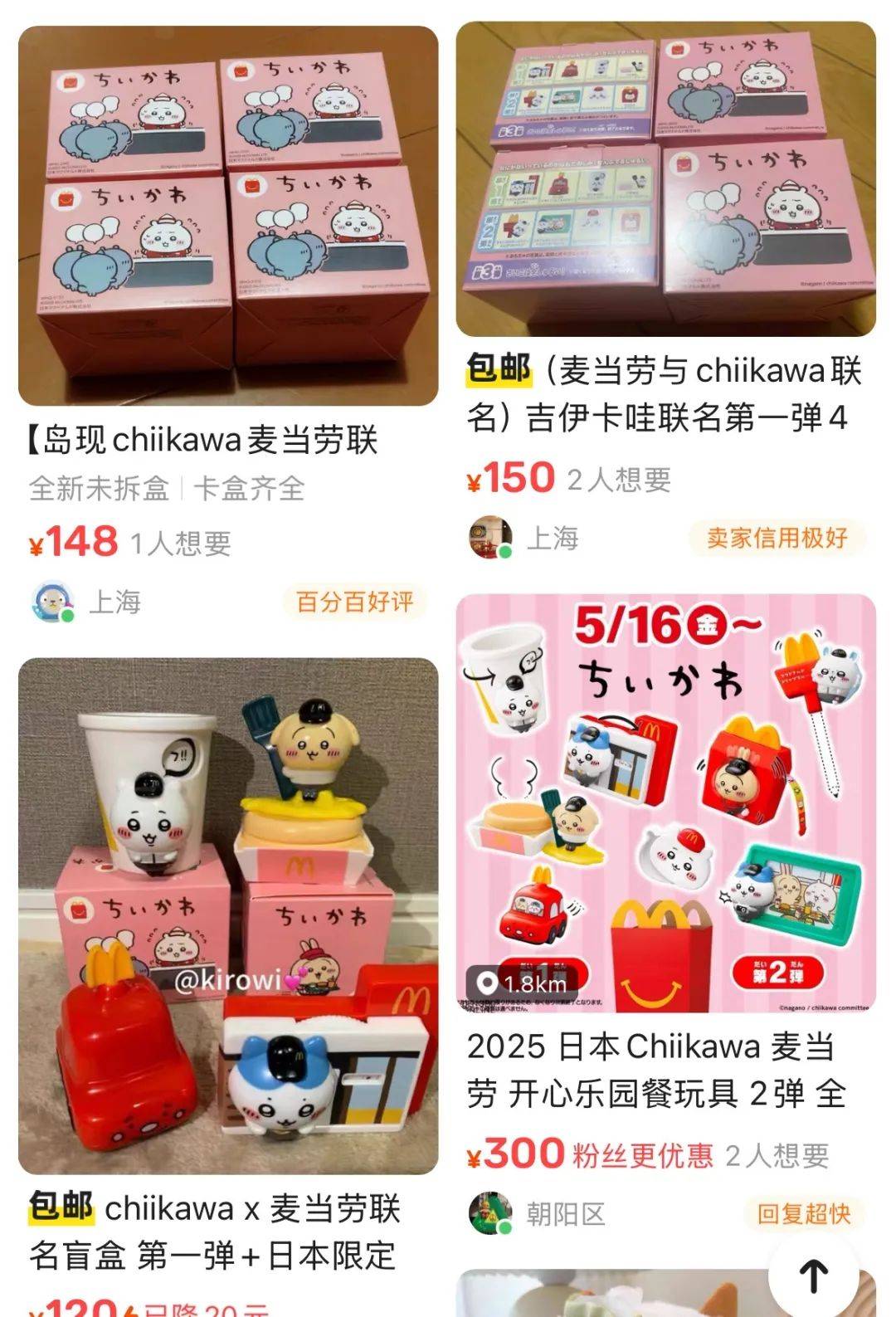Tap the back-to-top arrow button
This screenshot has width=896, height=1317.
pos(813,1275)
